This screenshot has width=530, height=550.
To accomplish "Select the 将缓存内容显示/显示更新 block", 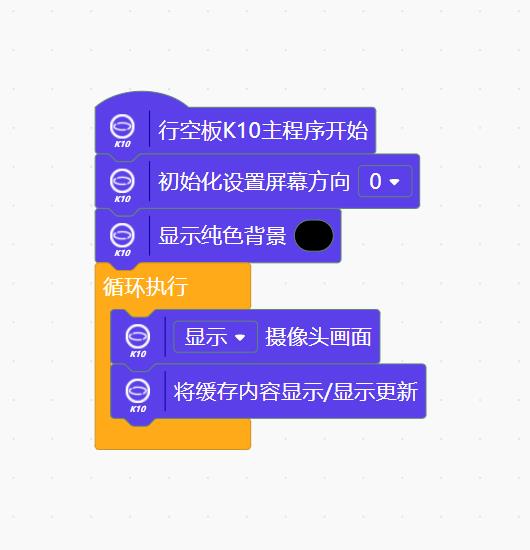I will tap(268, 391).
